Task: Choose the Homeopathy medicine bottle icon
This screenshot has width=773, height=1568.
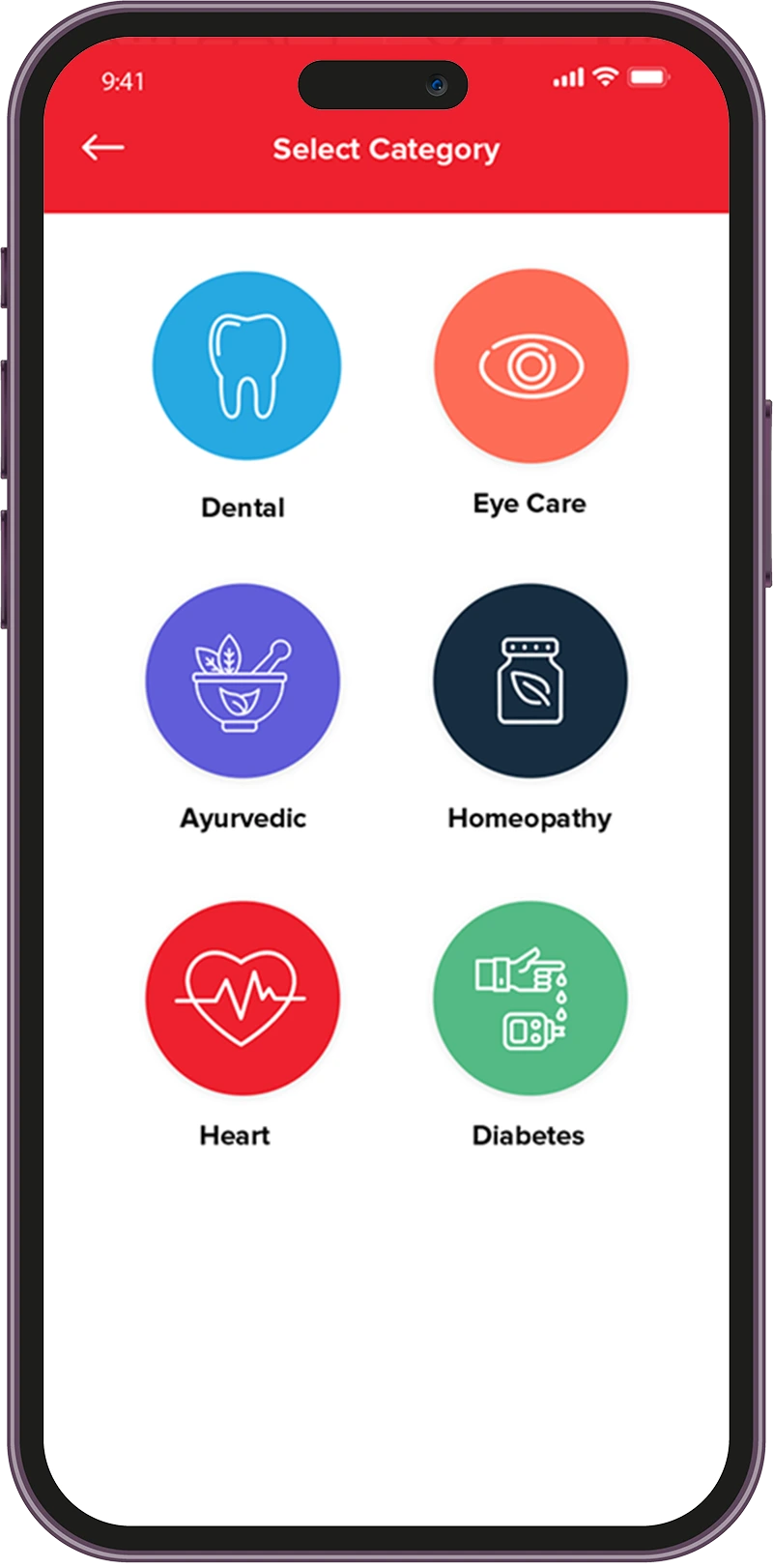Action: tap(530, 681)
